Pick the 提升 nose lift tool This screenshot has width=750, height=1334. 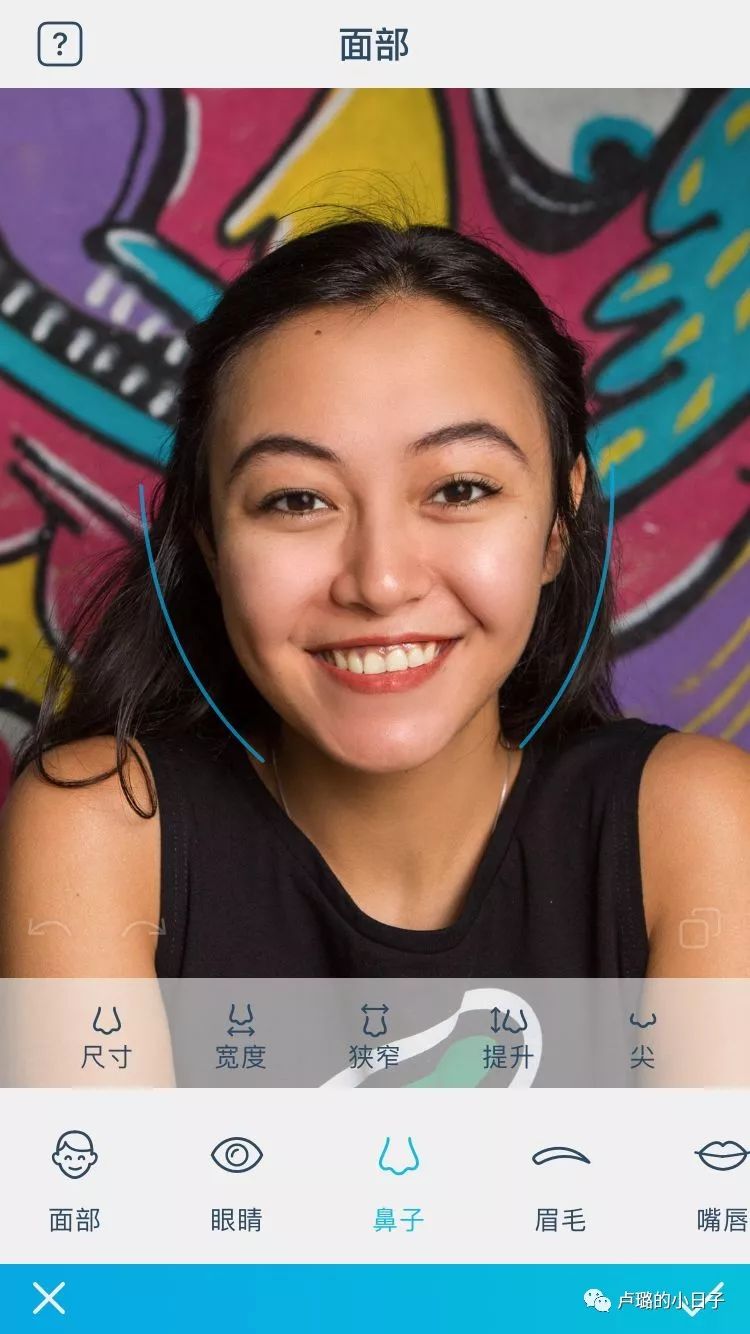pos(508,1038)
